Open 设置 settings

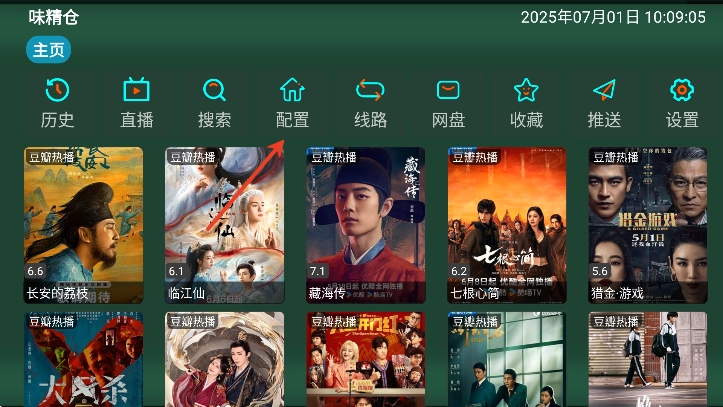682,103
